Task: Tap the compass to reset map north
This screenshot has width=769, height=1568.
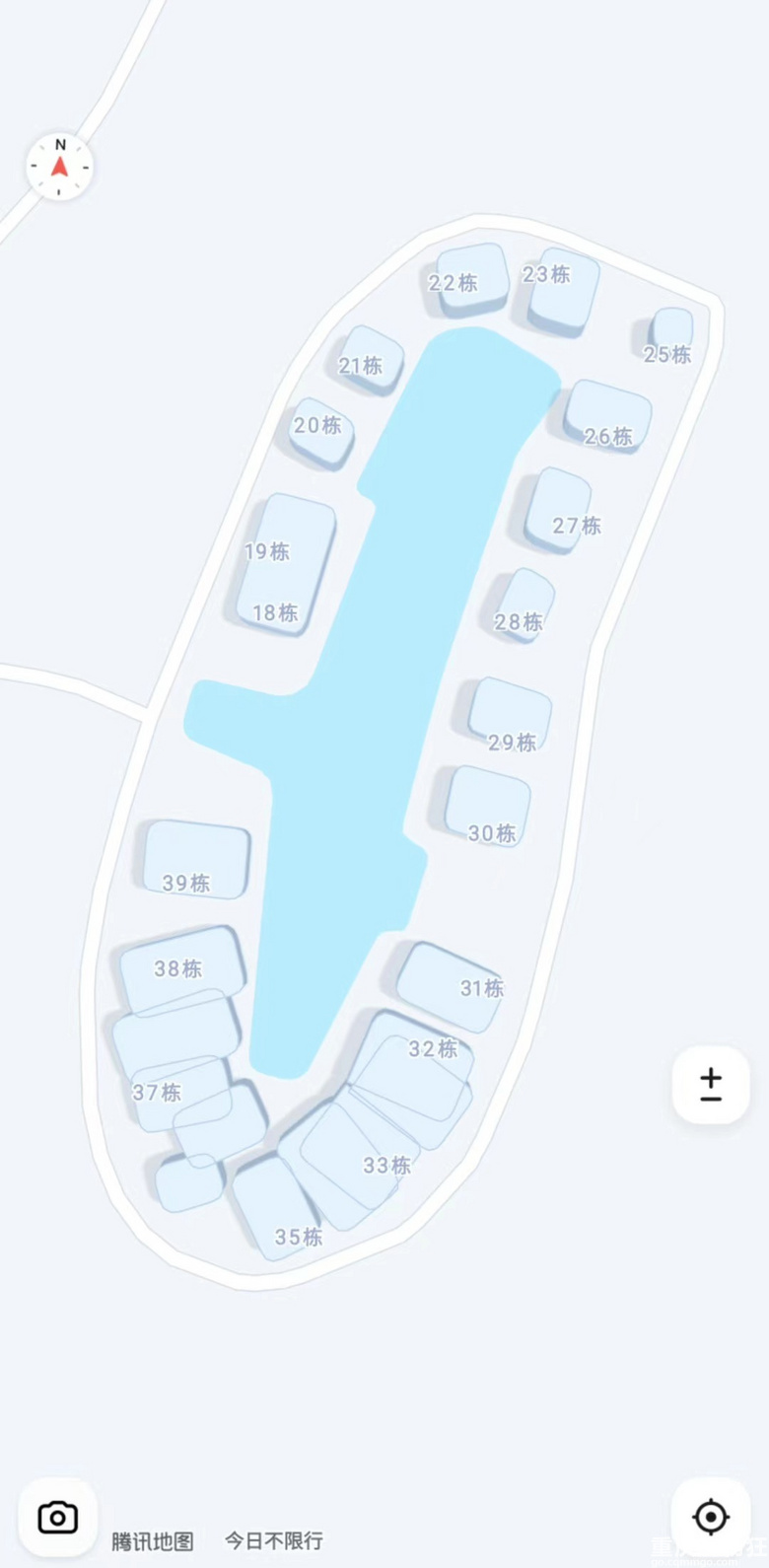Action: 60,166
